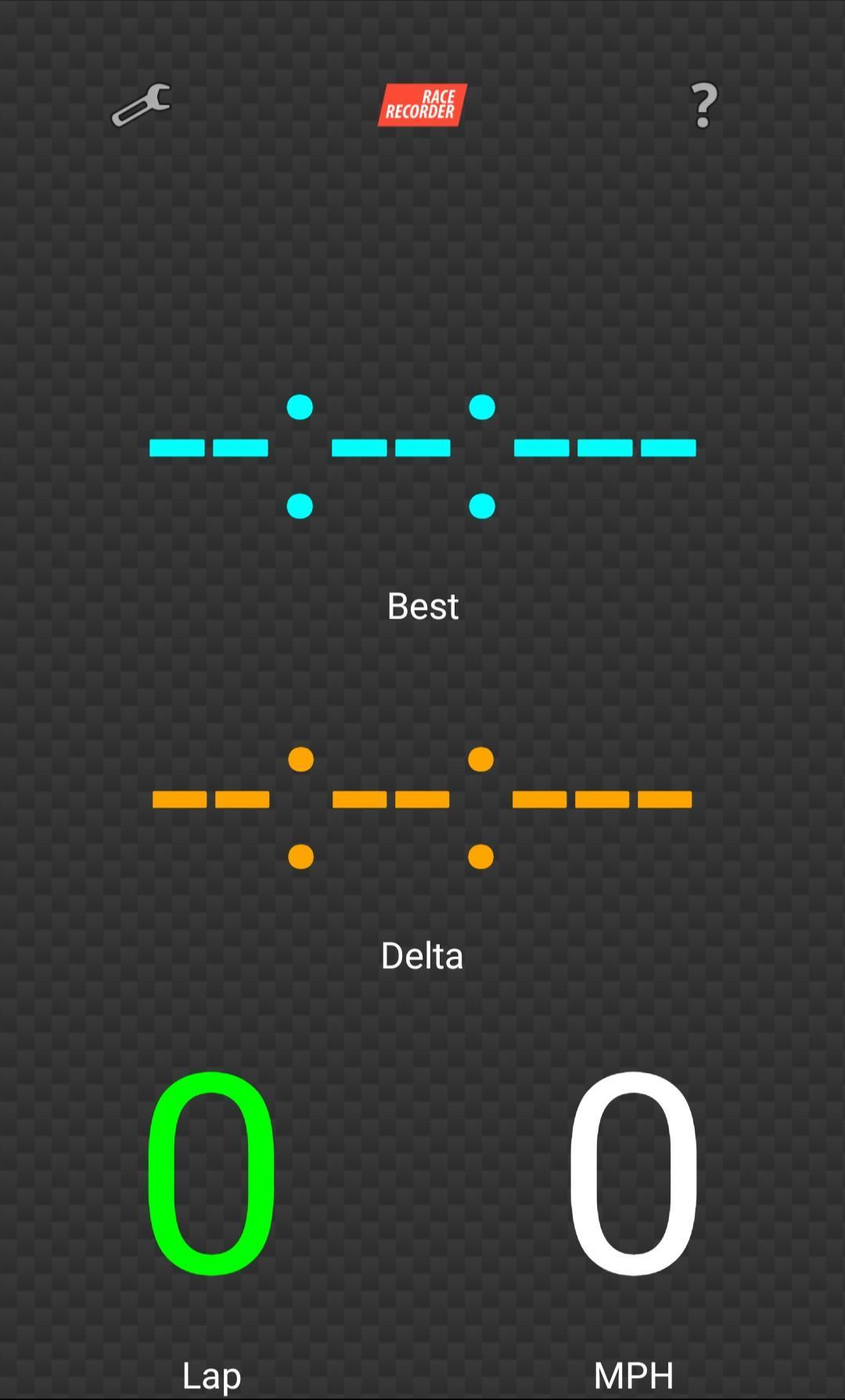
Task: Select the Delta label
Action: [x=422, y=954]
